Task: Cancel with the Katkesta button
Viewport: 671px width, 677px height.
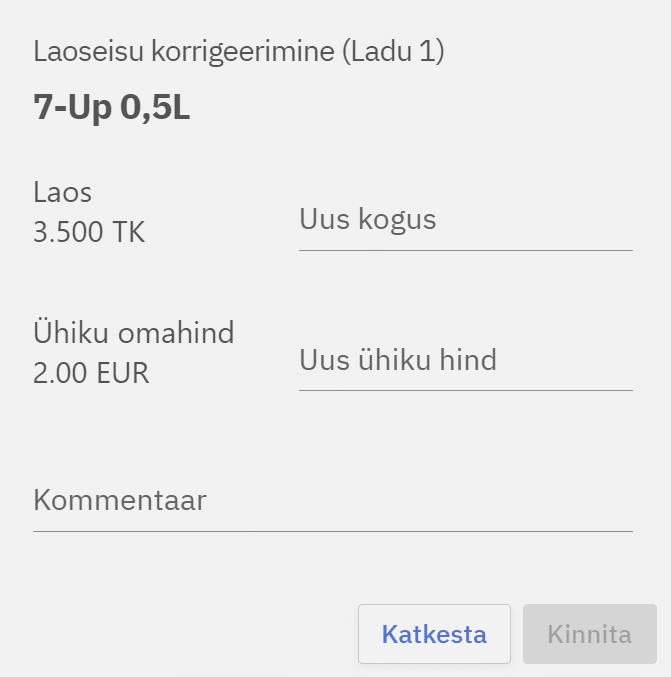Action: point(434,634)
